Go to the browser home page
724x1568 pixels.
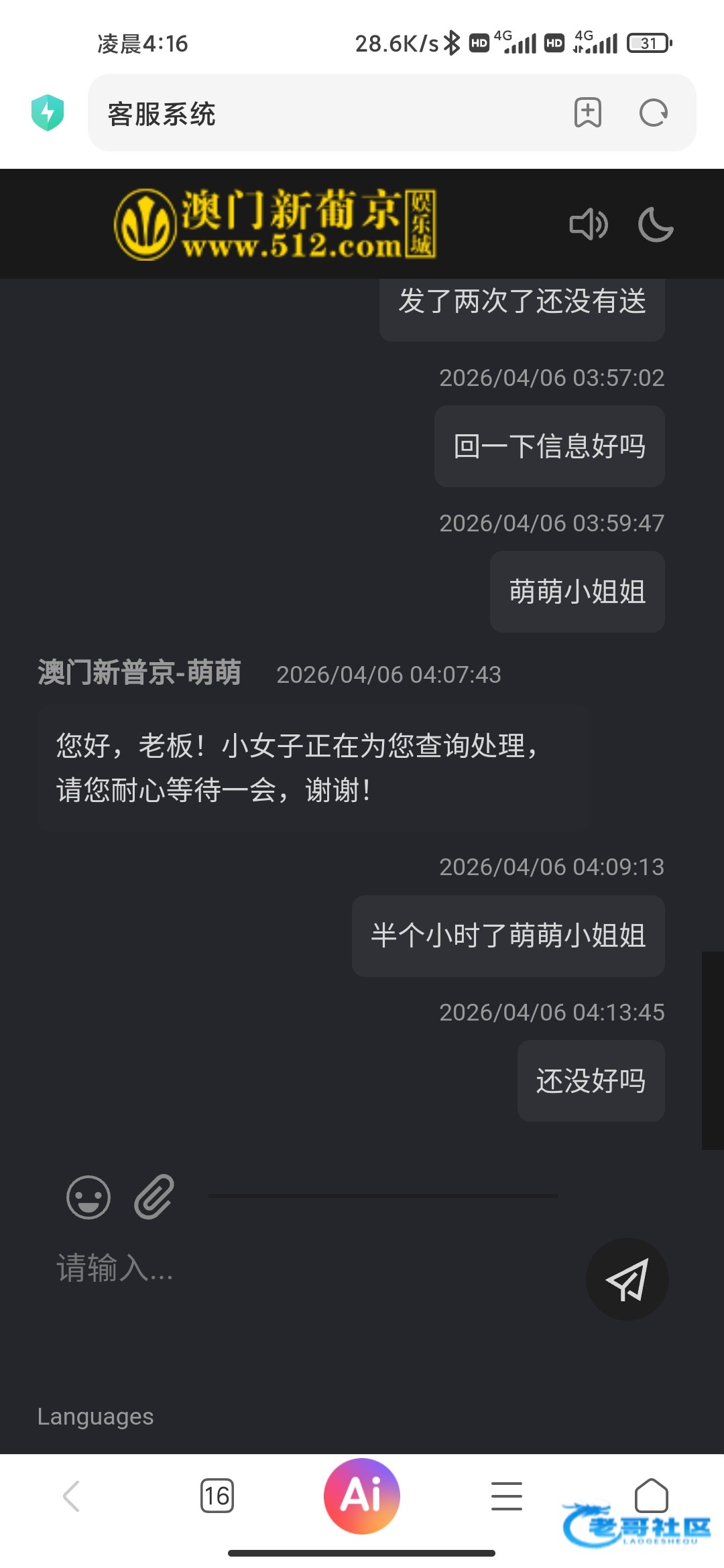click(651, 1494)
